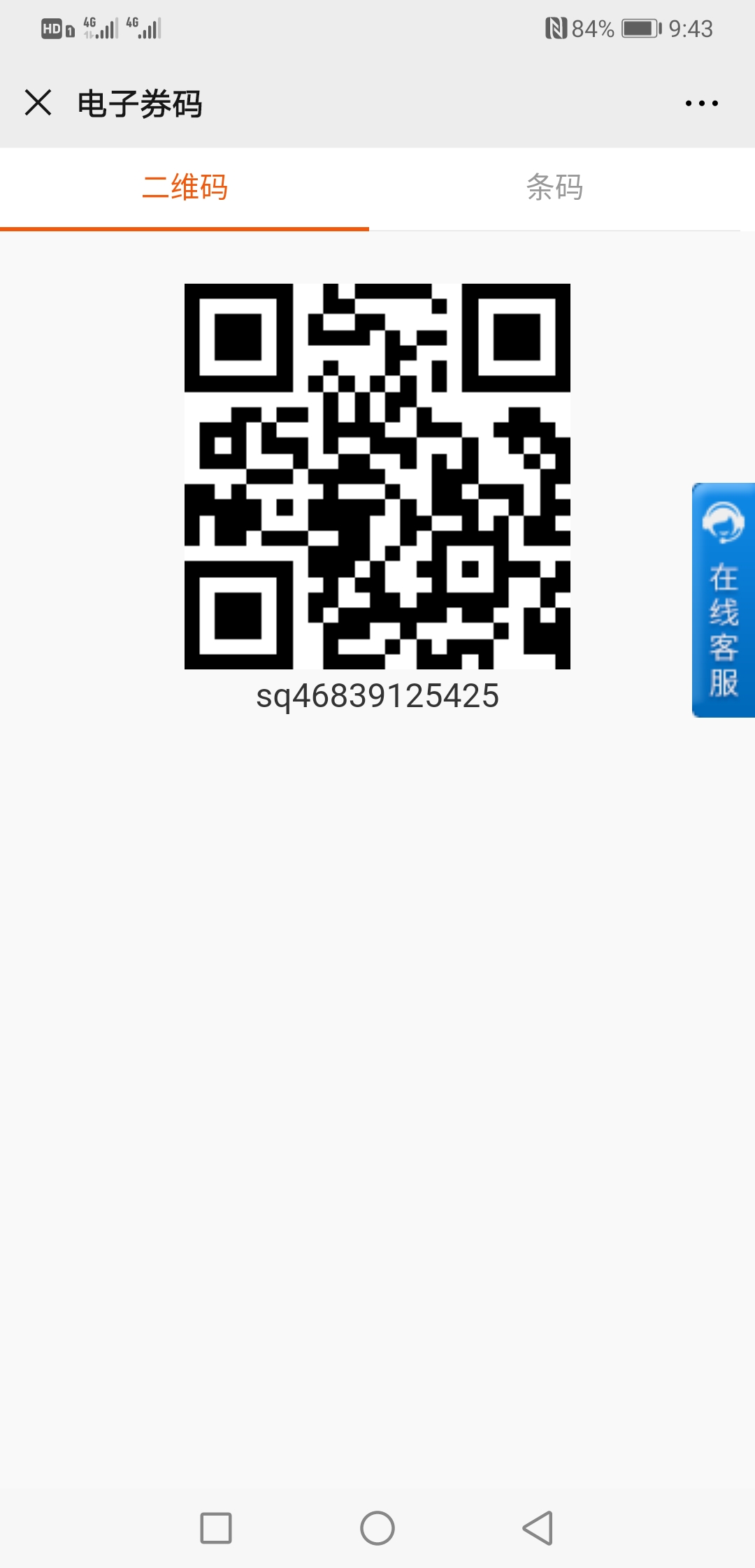The width and height of the screenshot is (755, 1568).
Task: Open the three-dot overflow menu
Action: coord(701,103)
